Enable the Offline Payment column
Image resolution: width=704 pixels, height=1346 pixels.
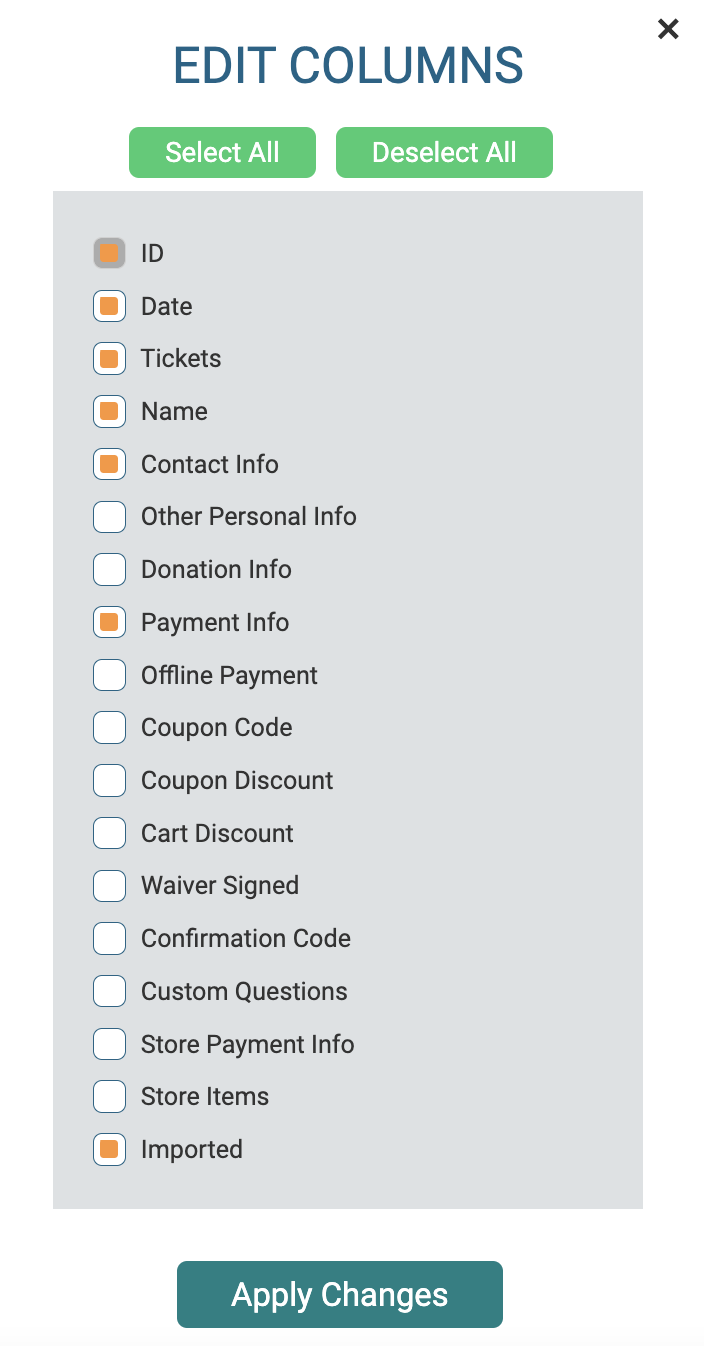110,675
